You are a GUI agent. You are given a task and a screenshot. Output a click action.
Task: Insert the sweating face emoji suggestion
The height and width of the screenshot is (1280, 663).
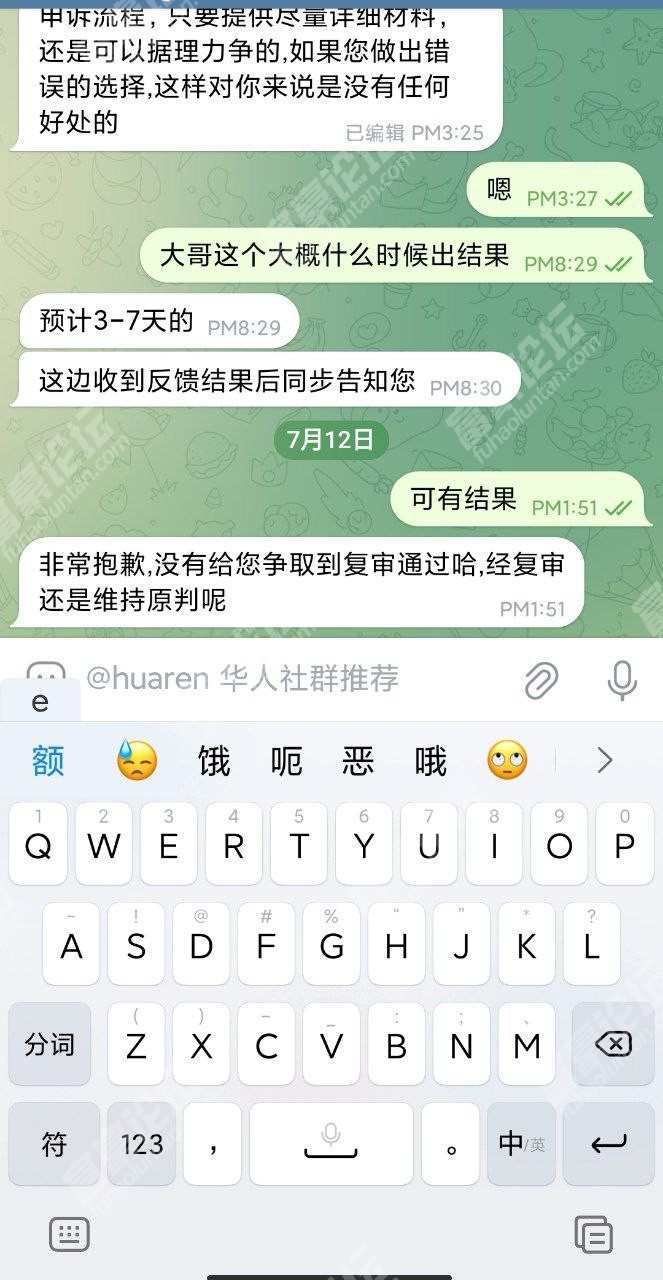[137, 762]
